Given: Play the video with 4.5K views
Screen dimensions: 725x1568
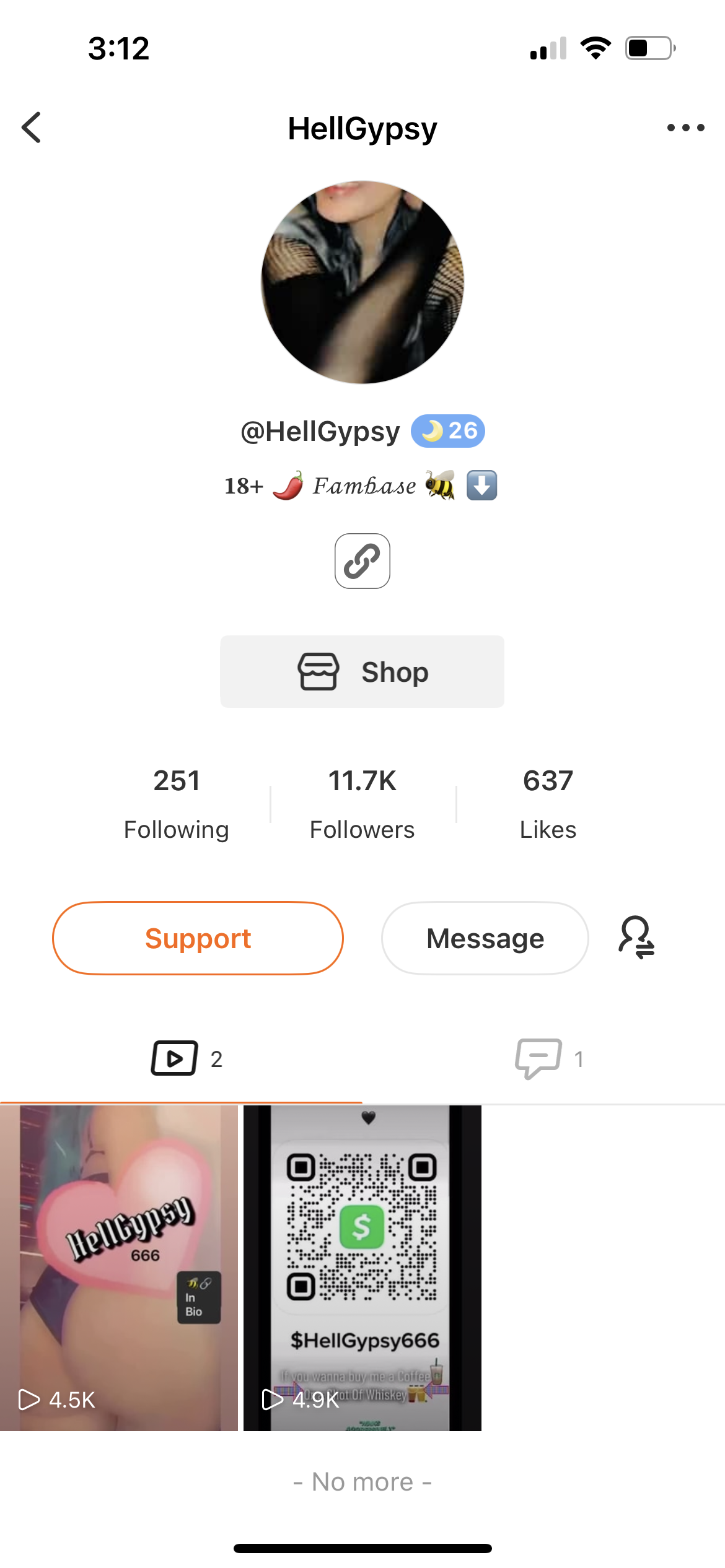Looking at the screenshot, I should point(119,1268).
